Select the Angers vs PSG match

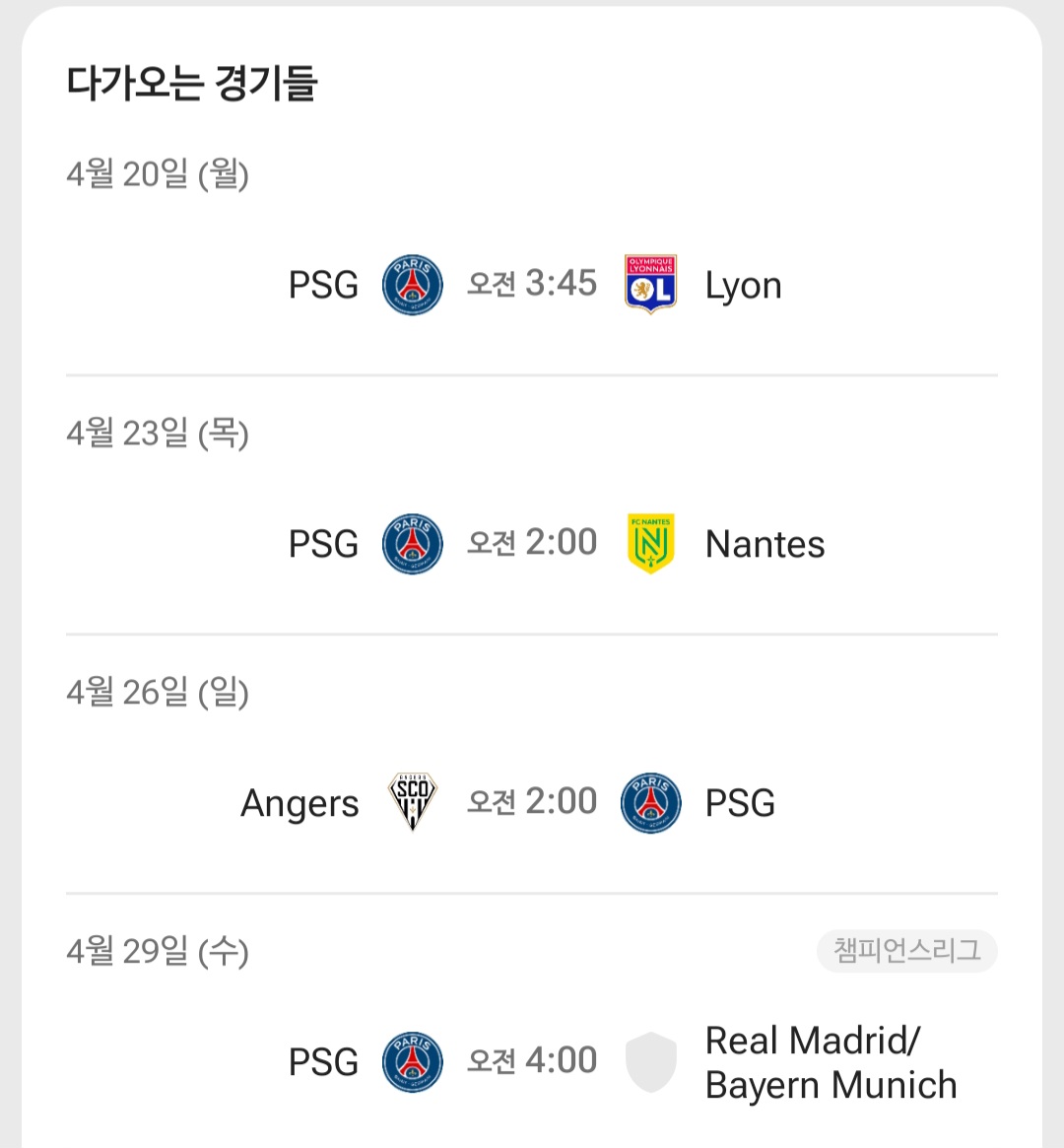click(x=532, y=803)
